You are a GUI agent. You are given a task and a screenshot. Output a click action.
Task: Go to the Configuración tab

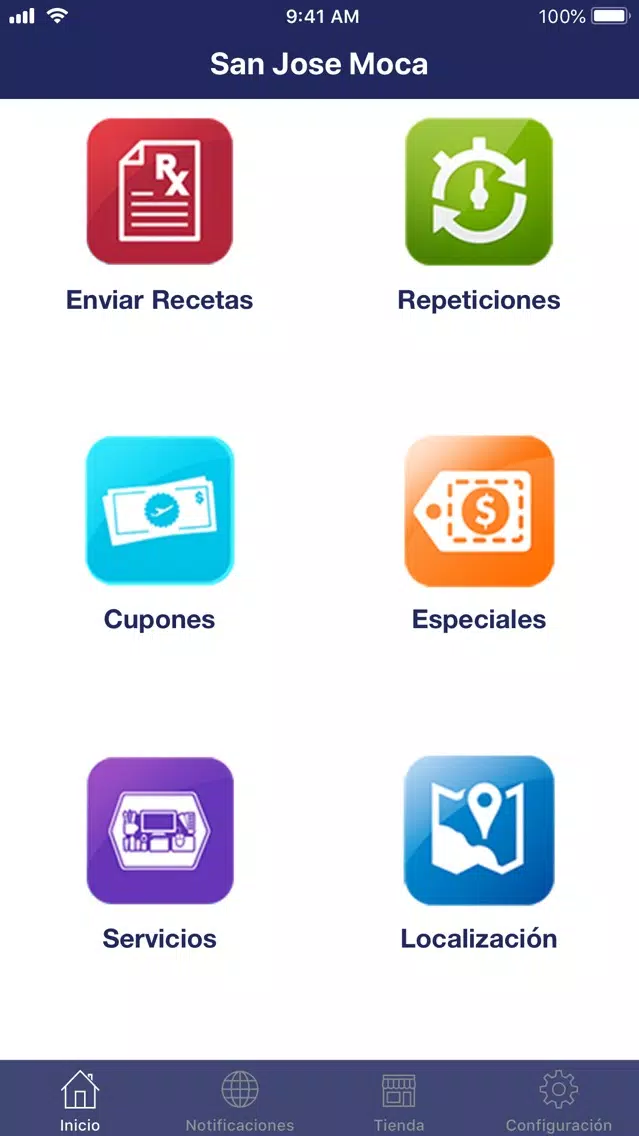click(x=559, y=1100)
